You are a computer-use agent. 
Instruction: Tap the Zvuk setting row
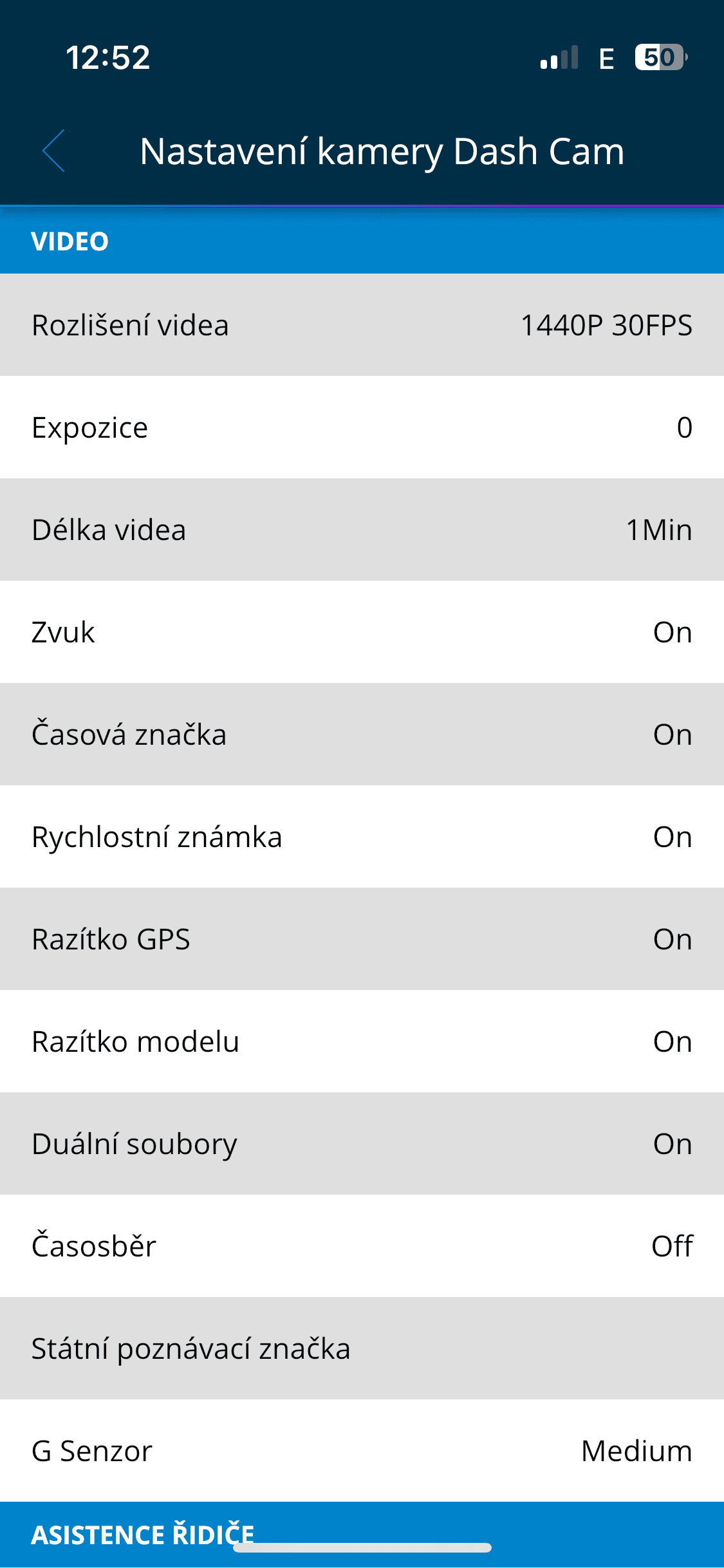362,632
